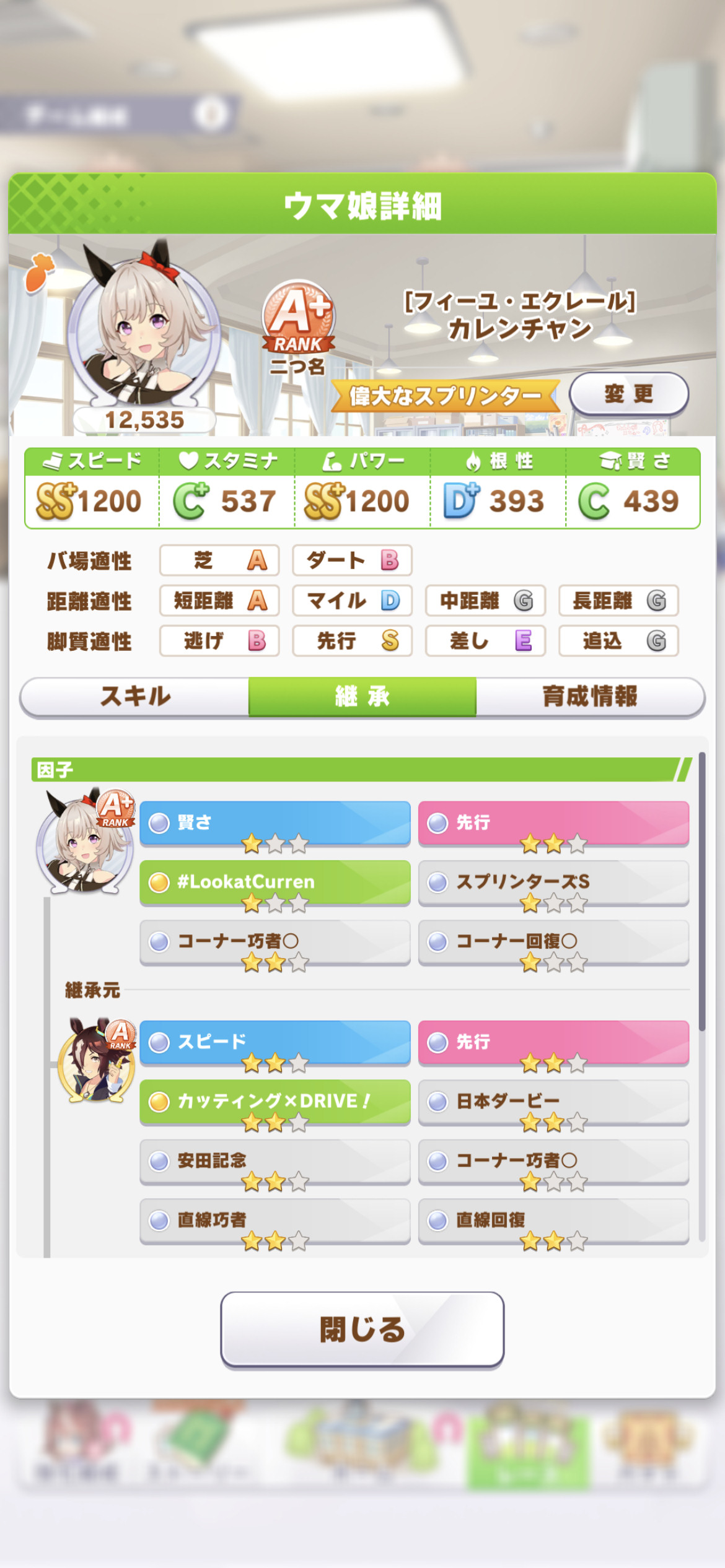
Task: Tap the コーナー回復○ factor
Action: point(553,941)
